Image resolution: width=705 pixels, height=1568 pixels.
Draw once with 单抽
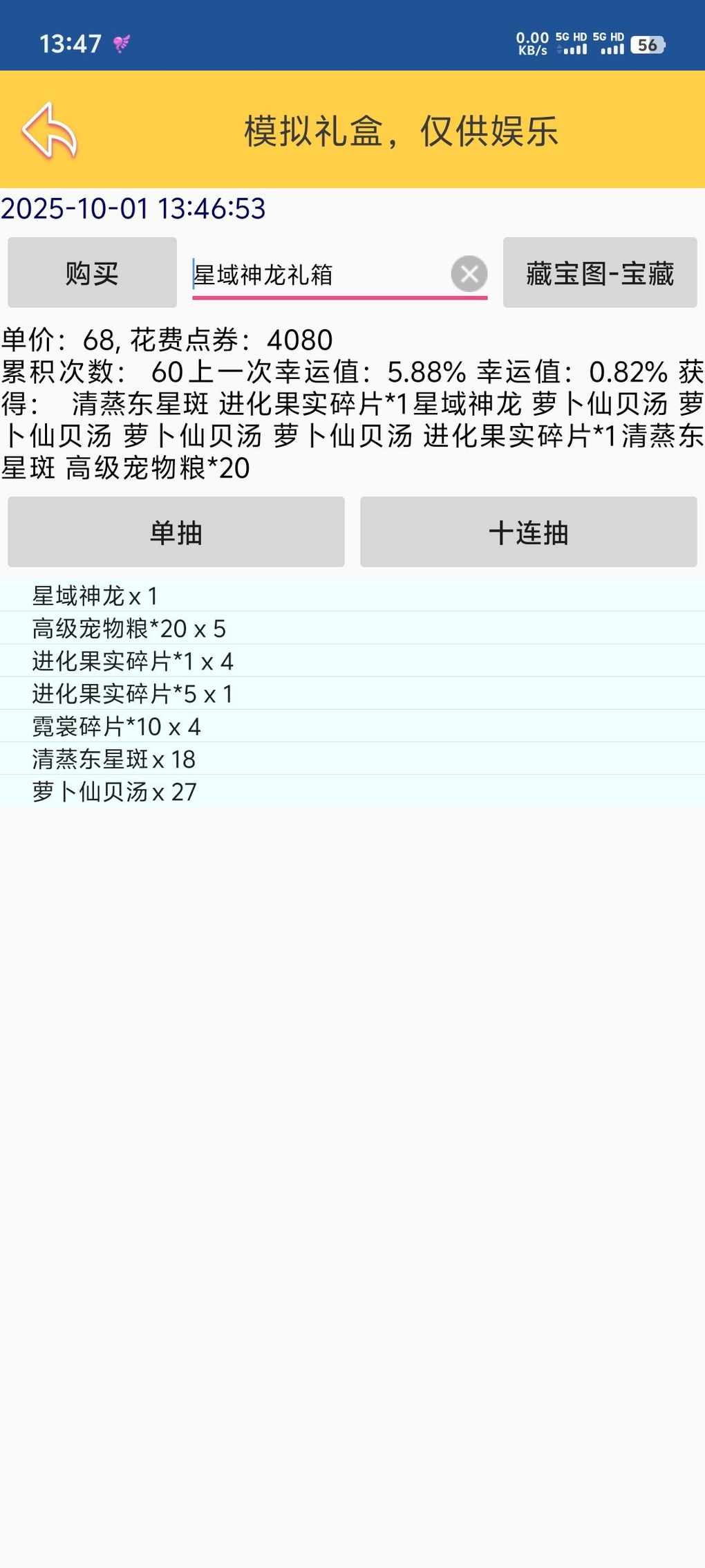click(176, 532)
